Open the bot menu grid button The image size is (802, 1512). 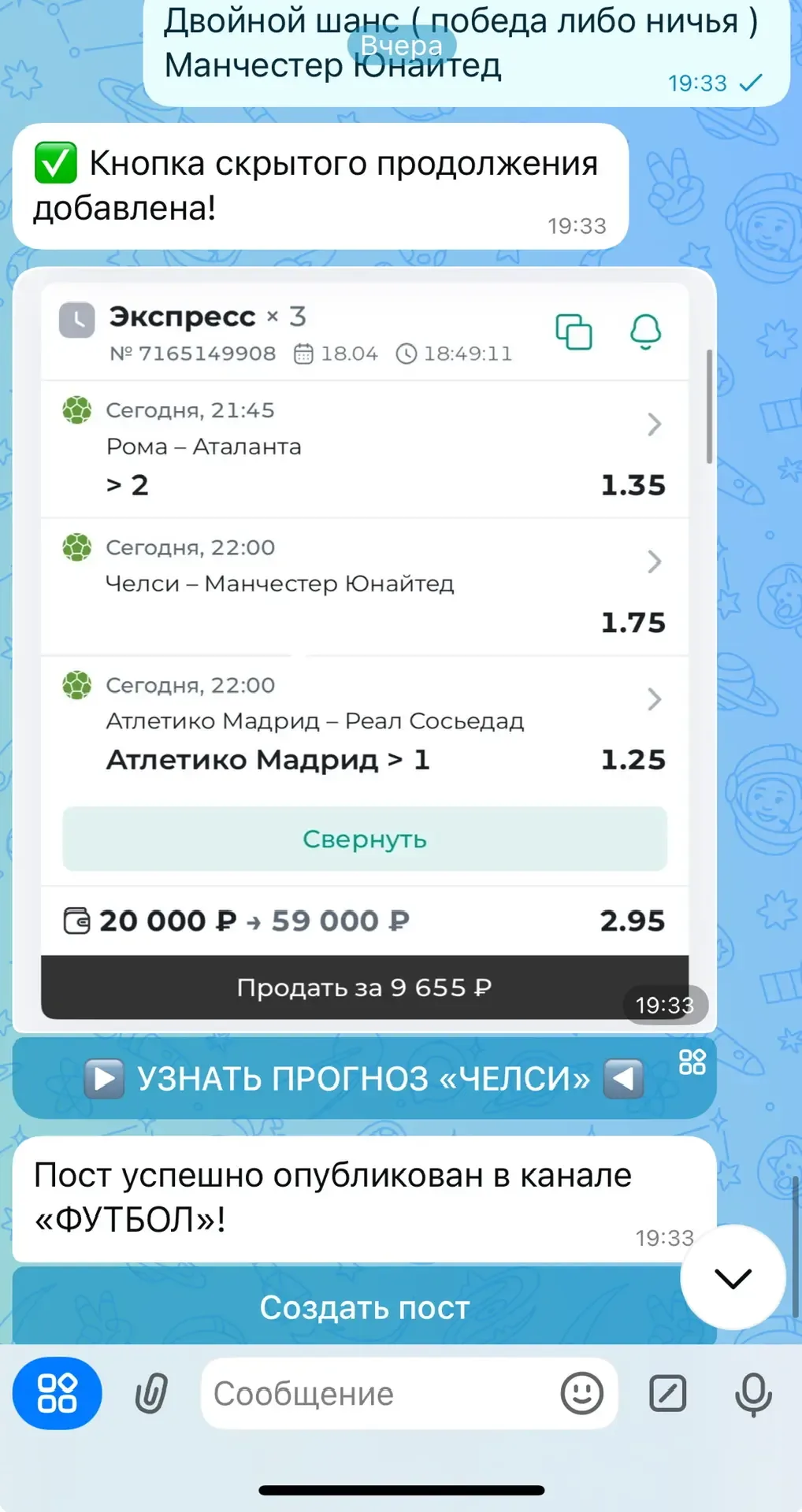pos(58,1394)
